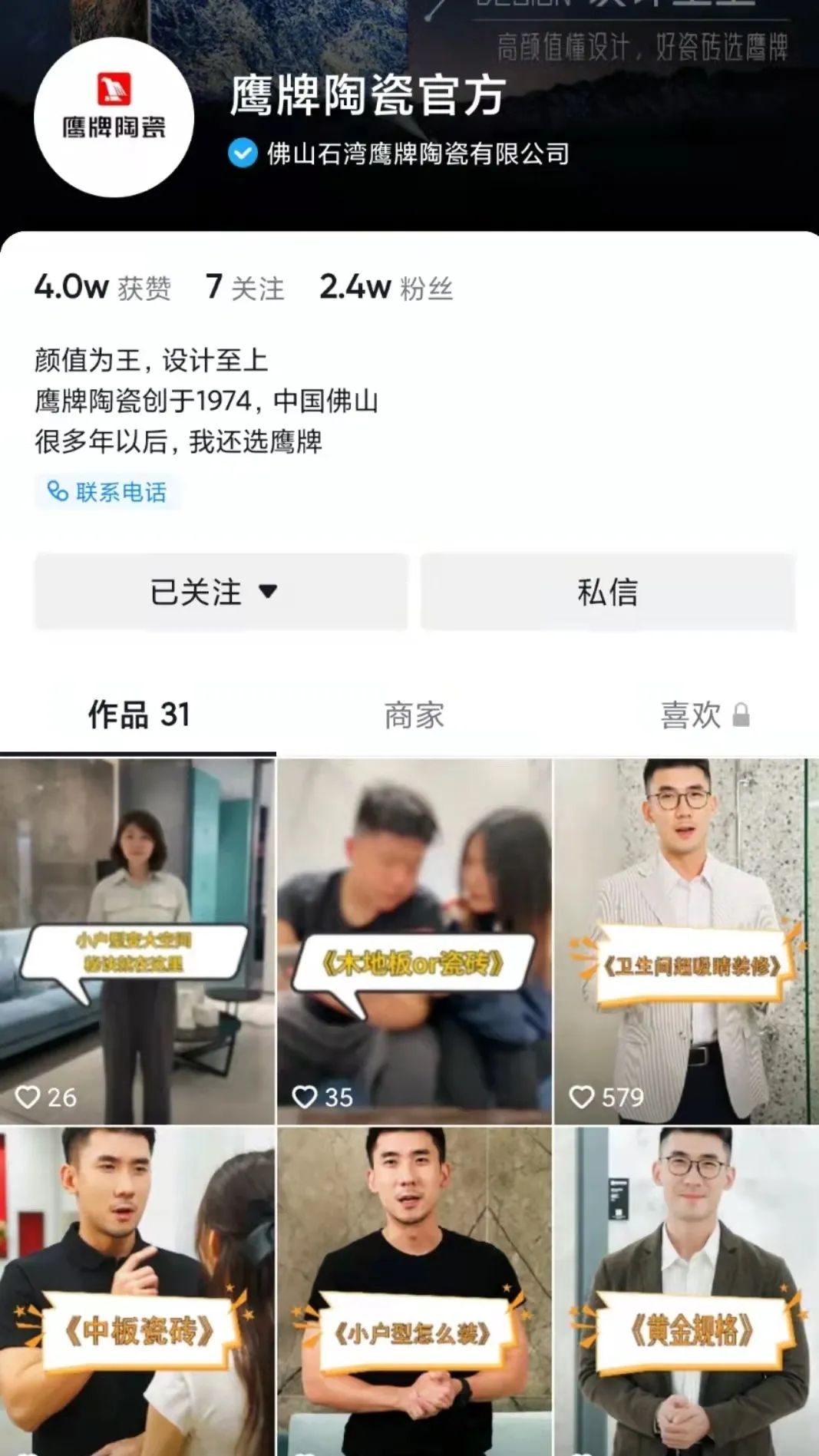Click the blue verification checkmark badge
The height and width of the screenshot is (1456, 819).
(x=243, y=154)
